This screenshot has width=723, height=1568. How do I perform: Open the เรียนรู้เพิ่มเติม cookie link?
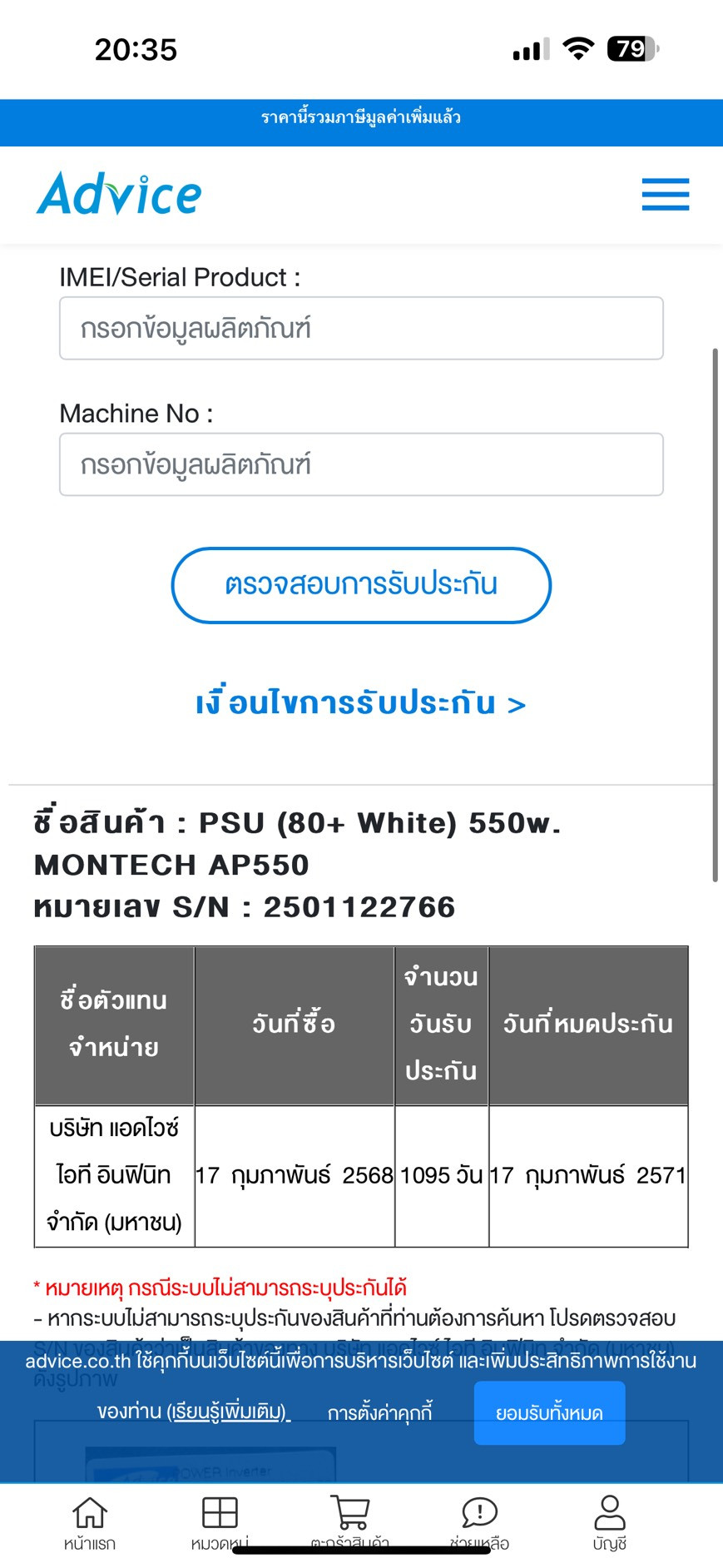point(228,1412)
